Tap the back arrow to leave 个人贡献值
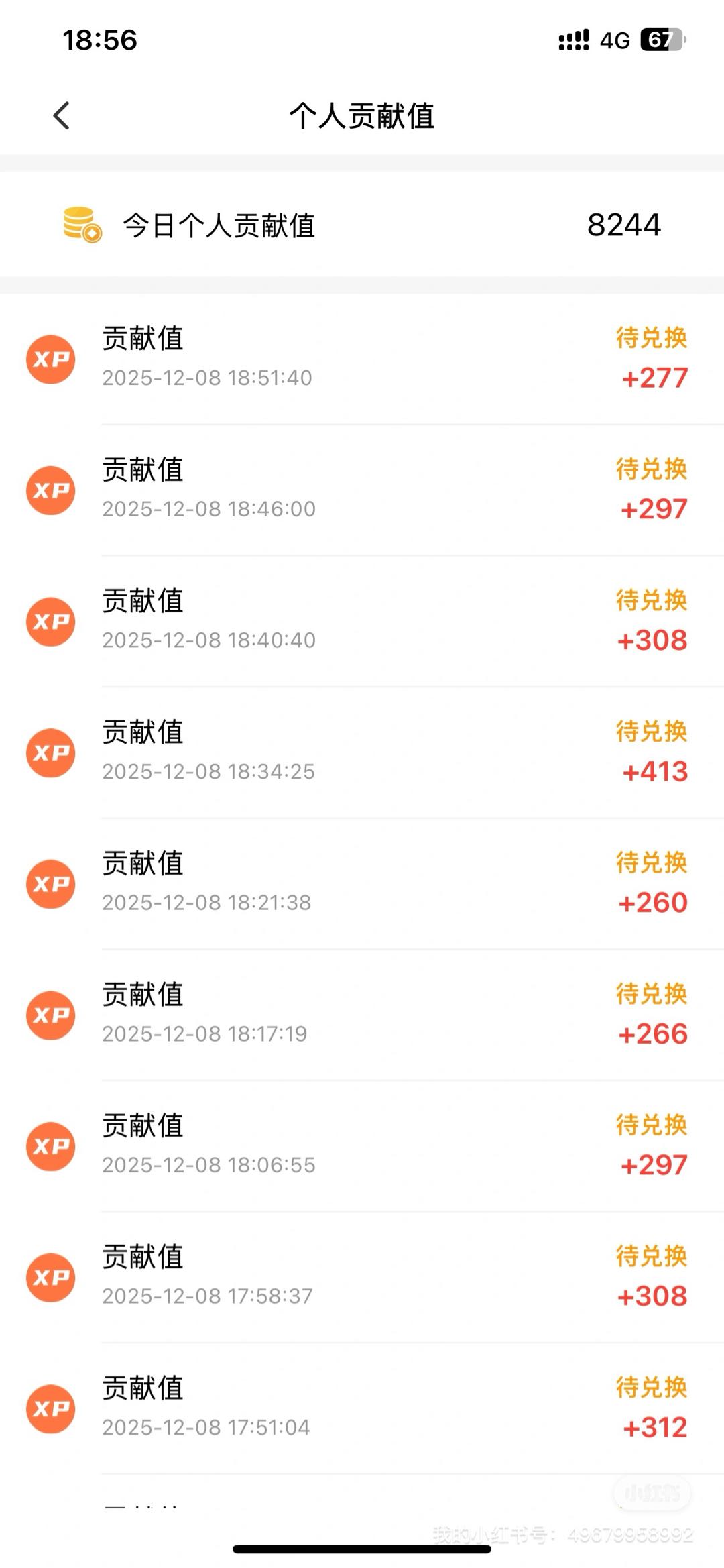Image resolution: width=724 pixels, height=1568 pixels. pyautogui.click(x=60, y=115)
